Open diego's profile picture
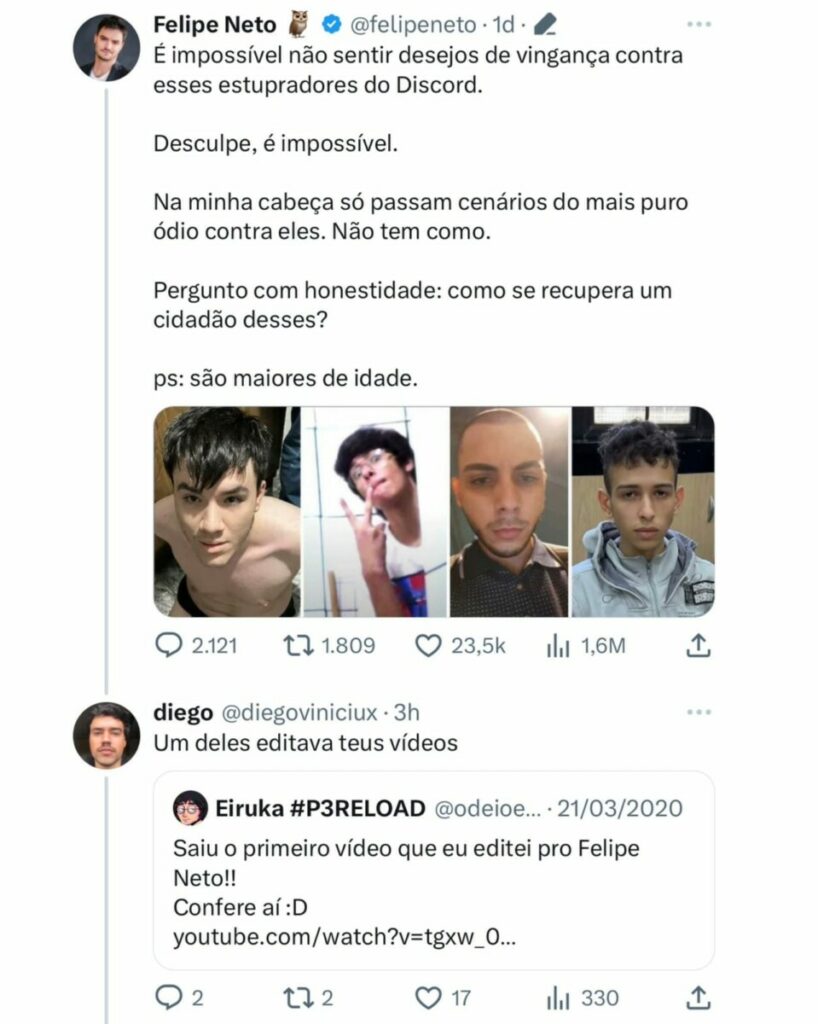This screenshot has width=818, height=1024. [x=106, y=735]
